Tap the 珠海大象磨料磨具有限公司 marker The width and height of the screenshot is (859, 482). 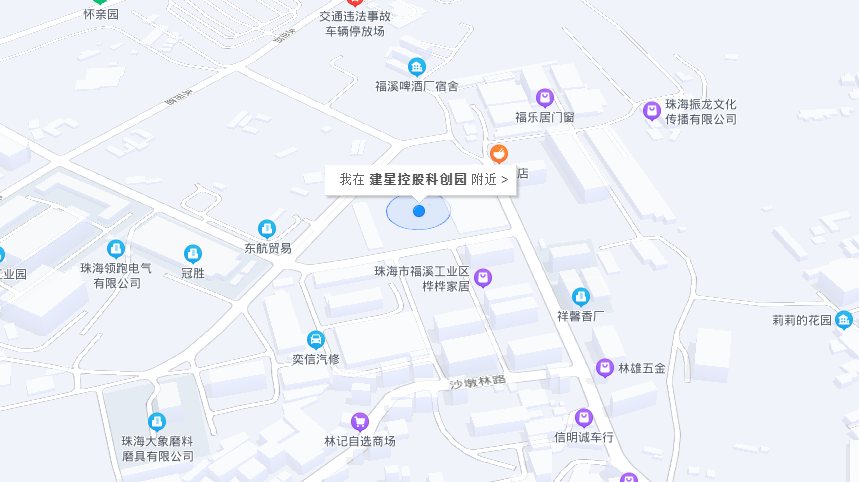click(x=157, y=422)
